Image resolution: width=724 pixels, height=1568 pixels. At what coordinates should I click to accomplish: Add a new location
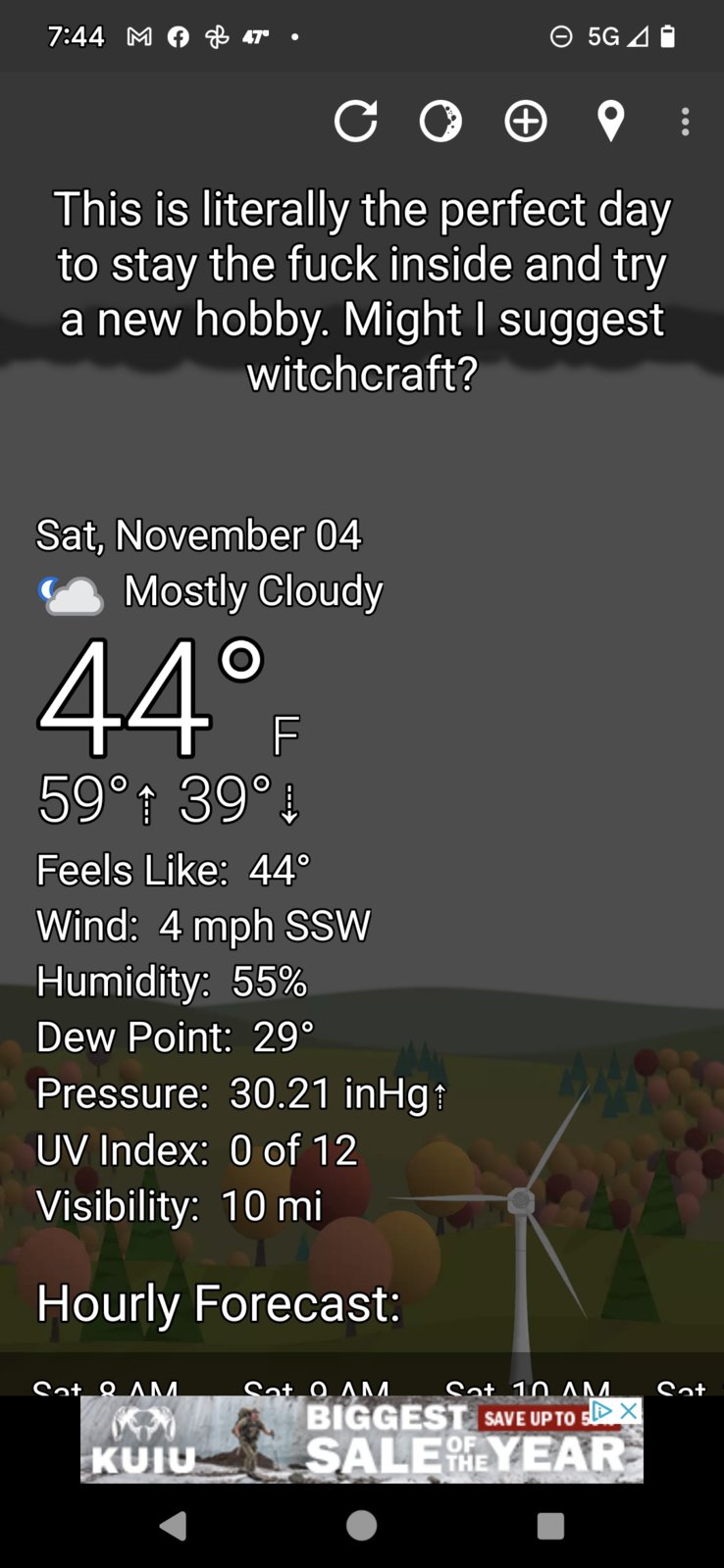click(x=526, y=122)
